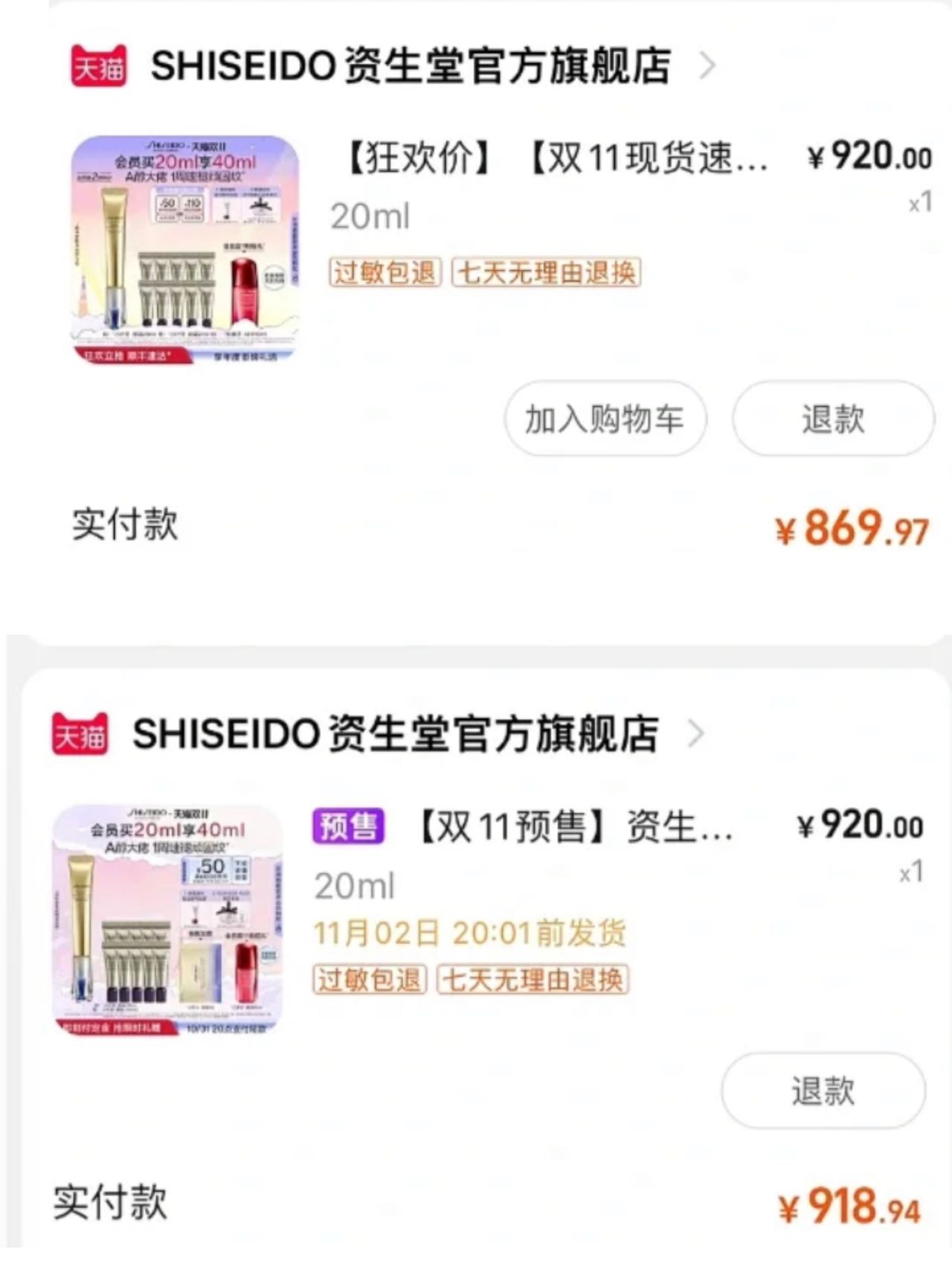The width and height of the screenshot is (952, 1269).
Task: Request 退款 for the ¥869.97 order
Action: (x=833, y=419)
